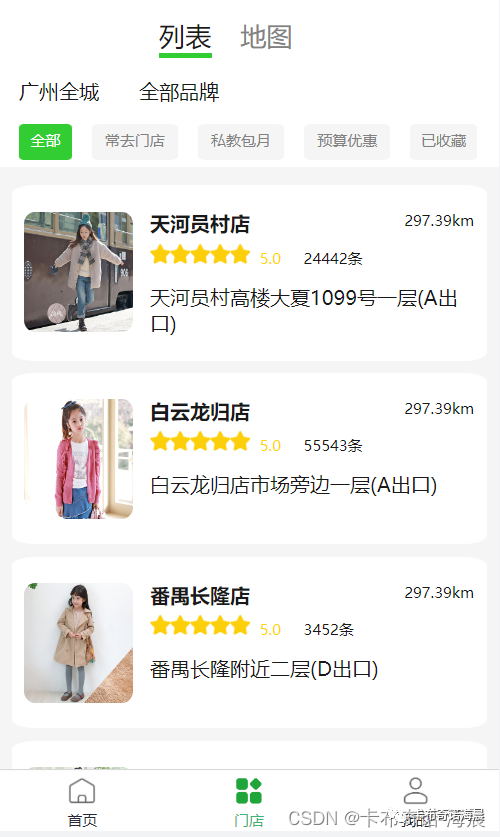Show 已收藏 favorited stores
Screen dimensions: 500x837
point(443,141)
